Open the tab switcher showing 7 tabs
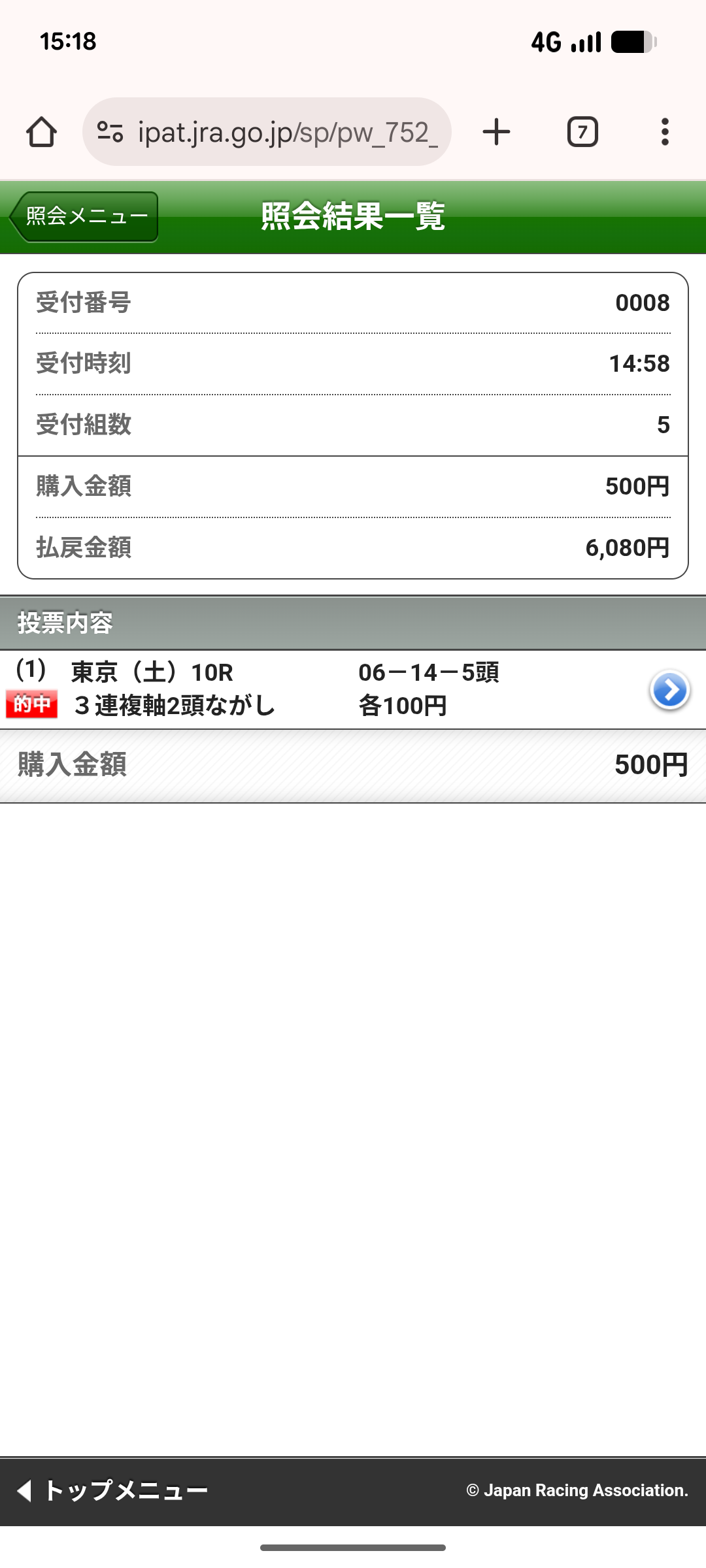Screen dimensions: 706x1568 coord(582,132)
